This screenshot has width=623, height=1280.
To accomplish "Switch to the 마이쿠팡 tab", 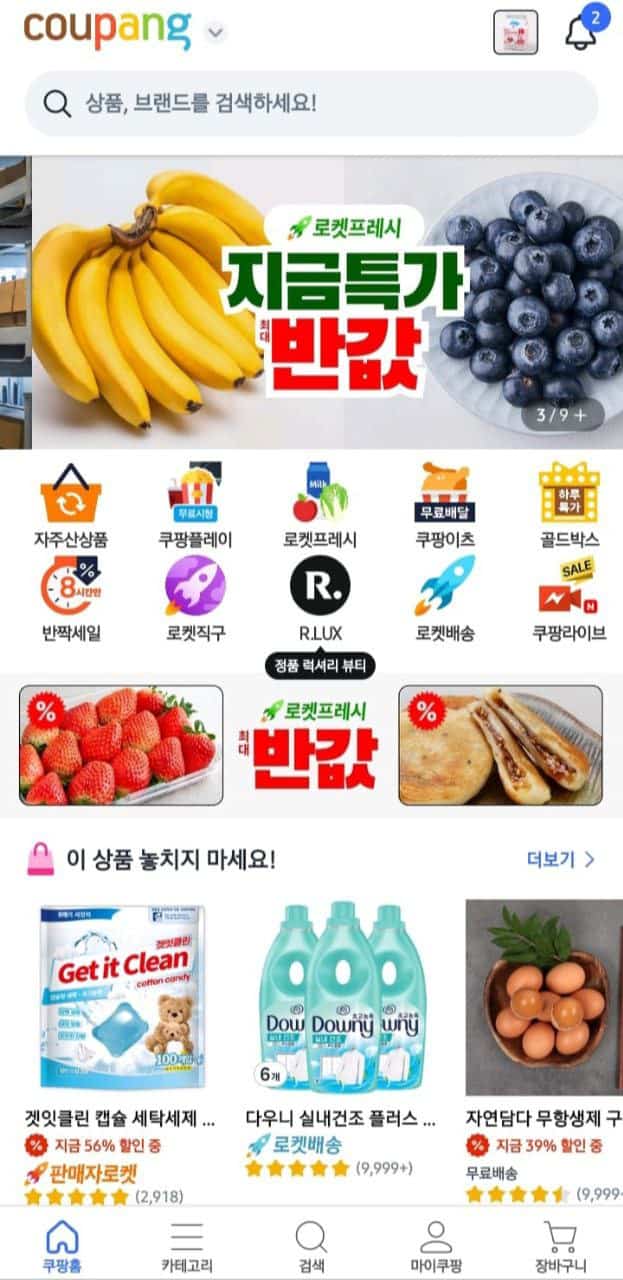I will tap(436, 1245).
